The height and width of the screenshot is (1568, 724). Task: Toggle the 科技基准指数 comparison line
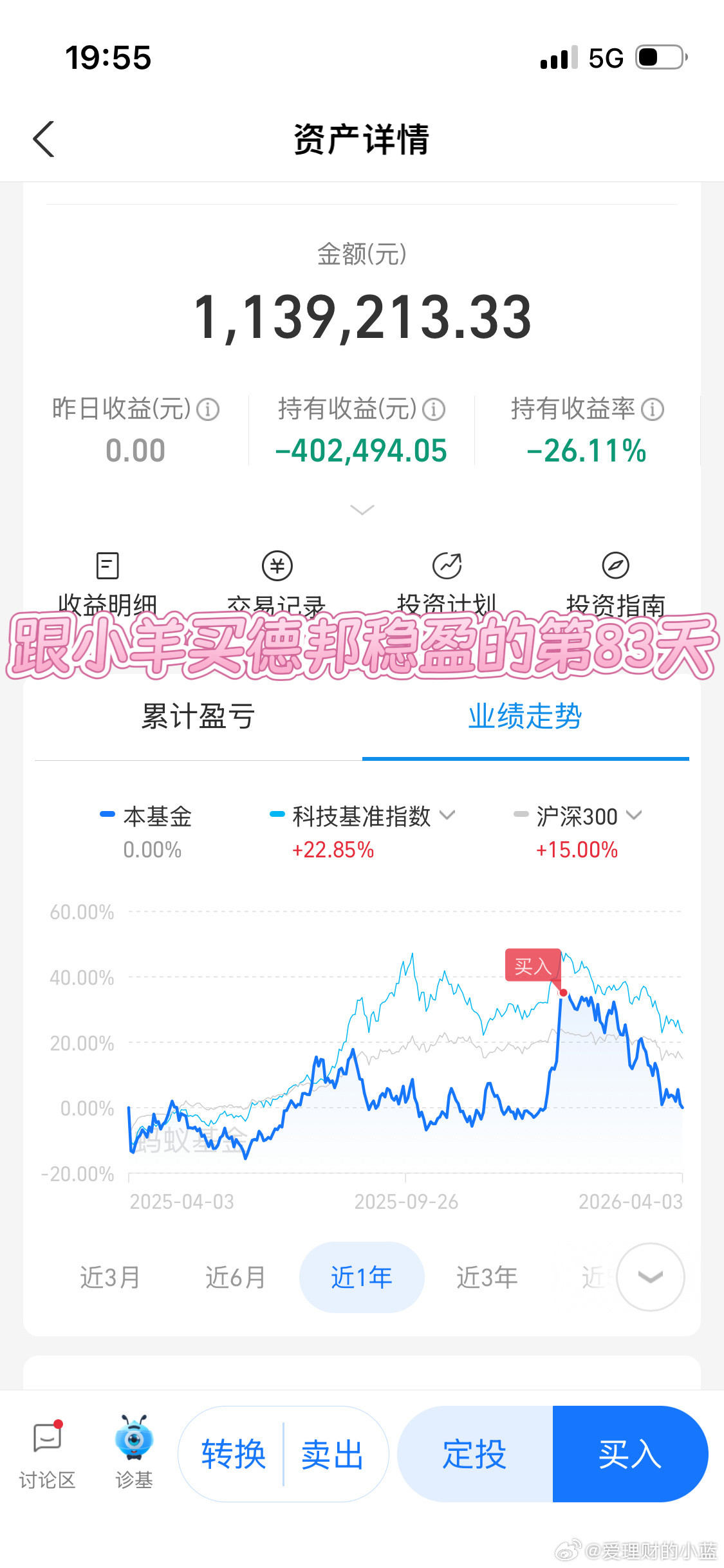coord(358,815)
